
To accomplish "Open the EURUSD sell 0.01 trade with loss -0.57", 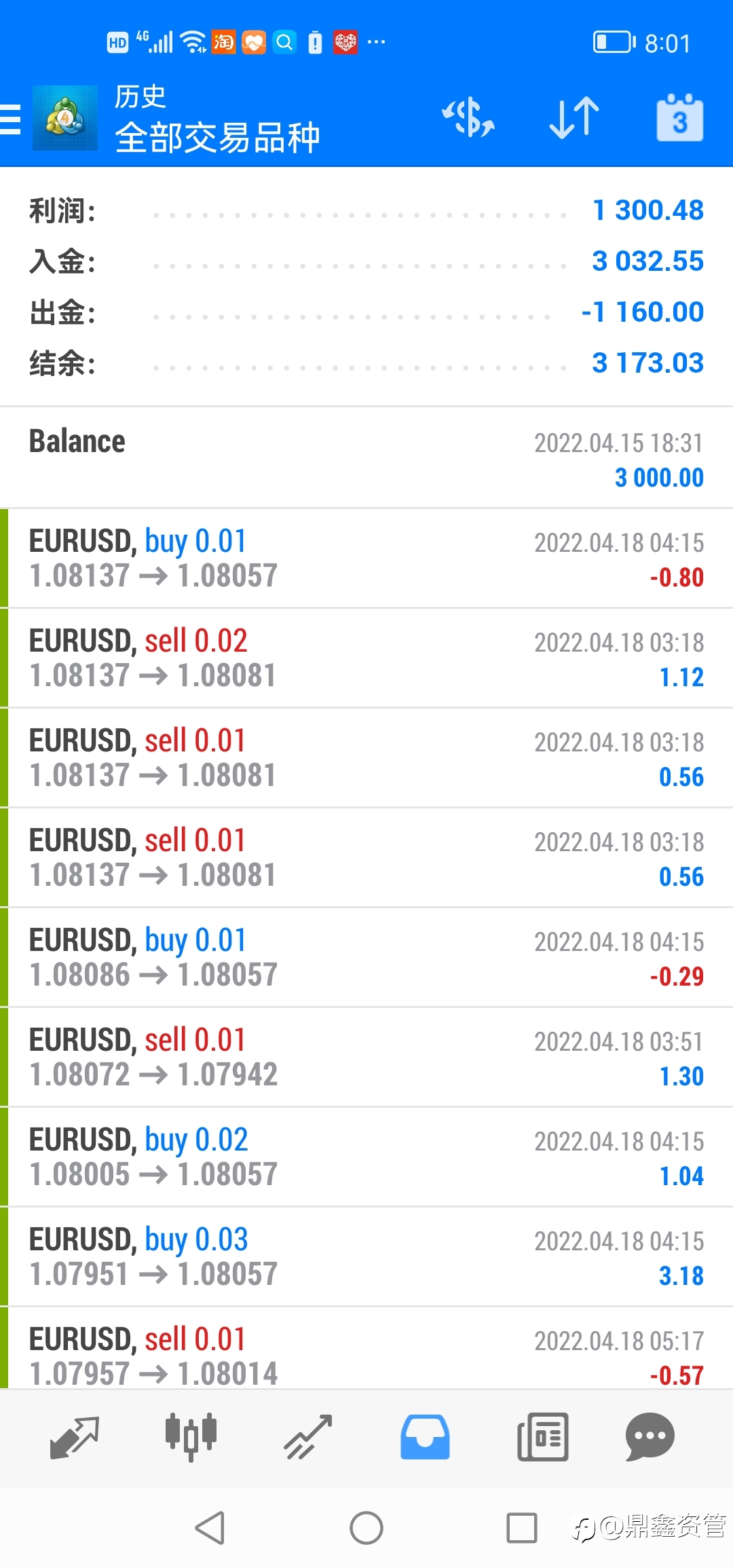I will point(366,1348).
